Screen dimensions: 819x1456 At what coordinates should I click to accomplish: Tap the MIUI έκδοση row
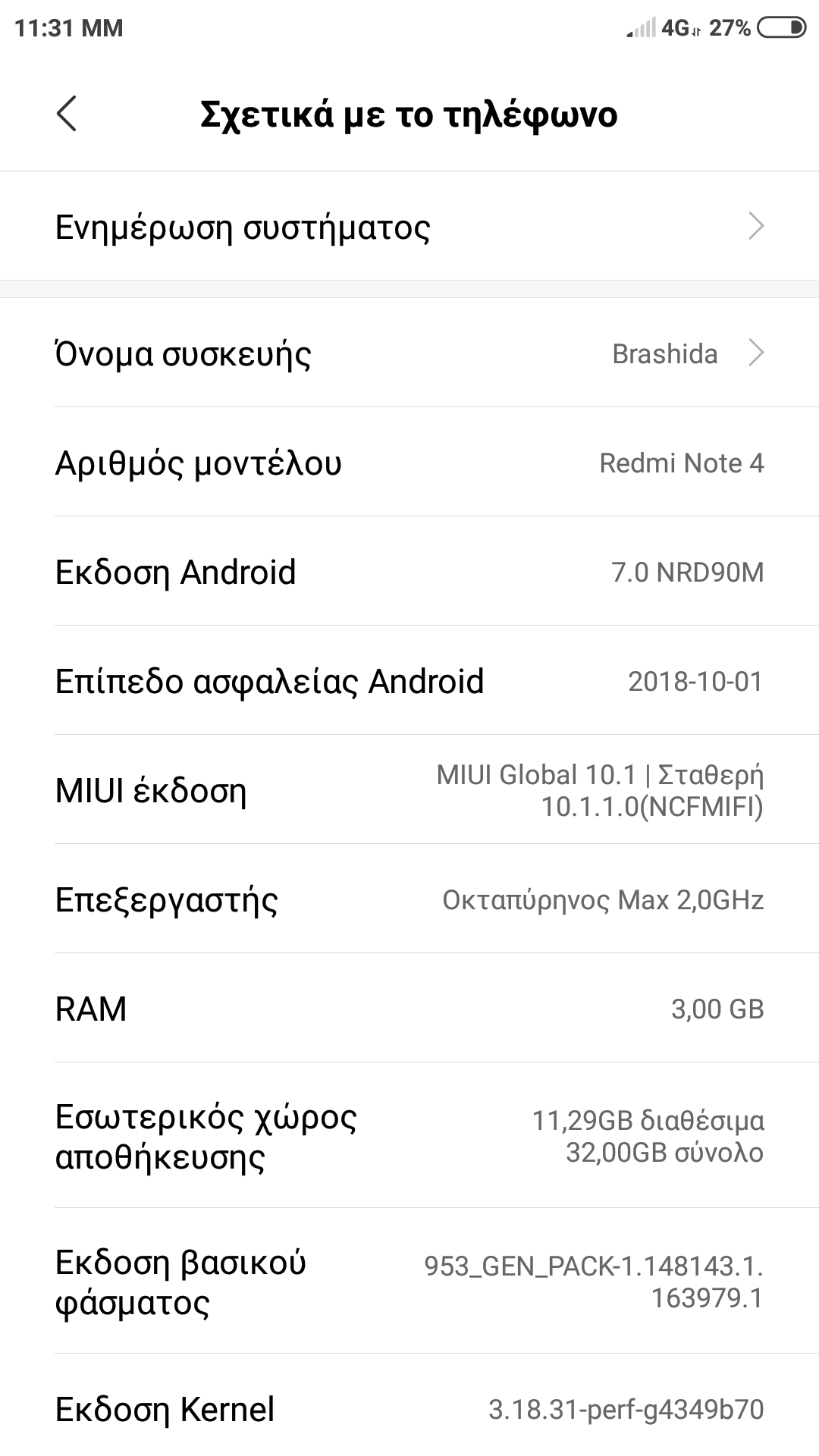pos(409,790)
